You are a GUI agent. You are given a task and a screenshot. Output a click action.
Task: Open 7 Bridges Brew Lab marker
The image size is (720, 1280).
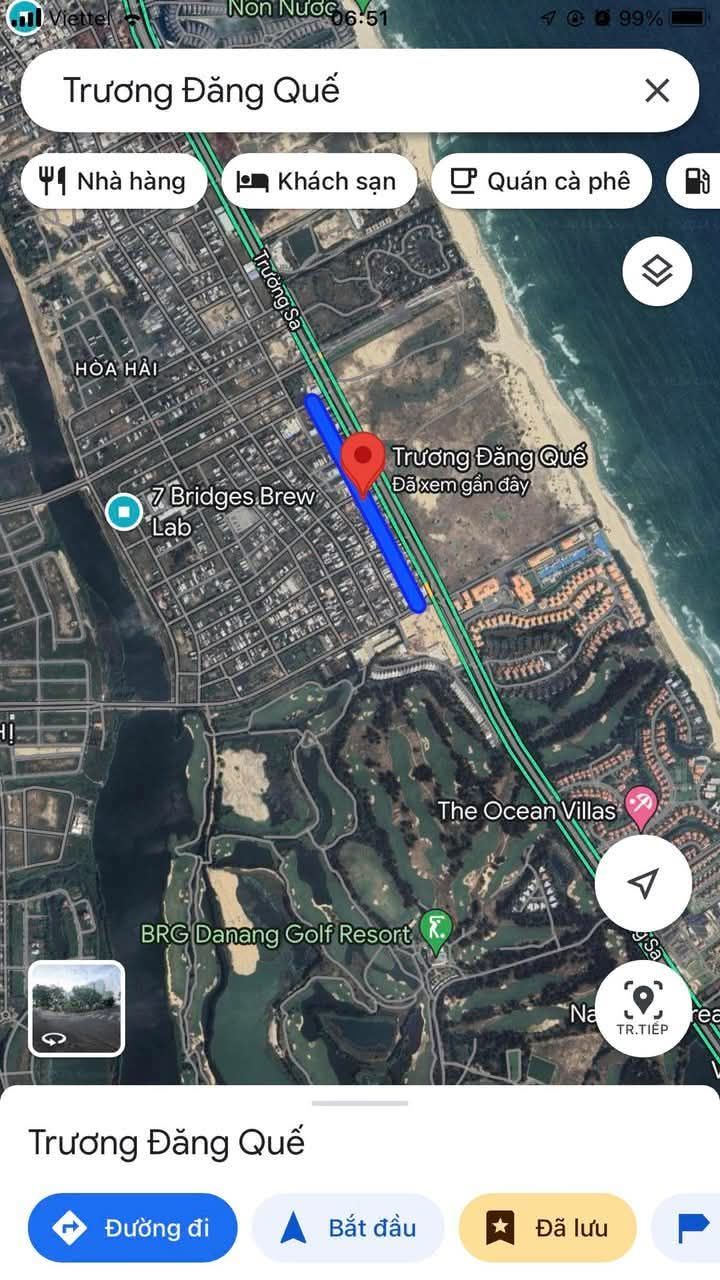pyautogui.click(x=125, y=512)
